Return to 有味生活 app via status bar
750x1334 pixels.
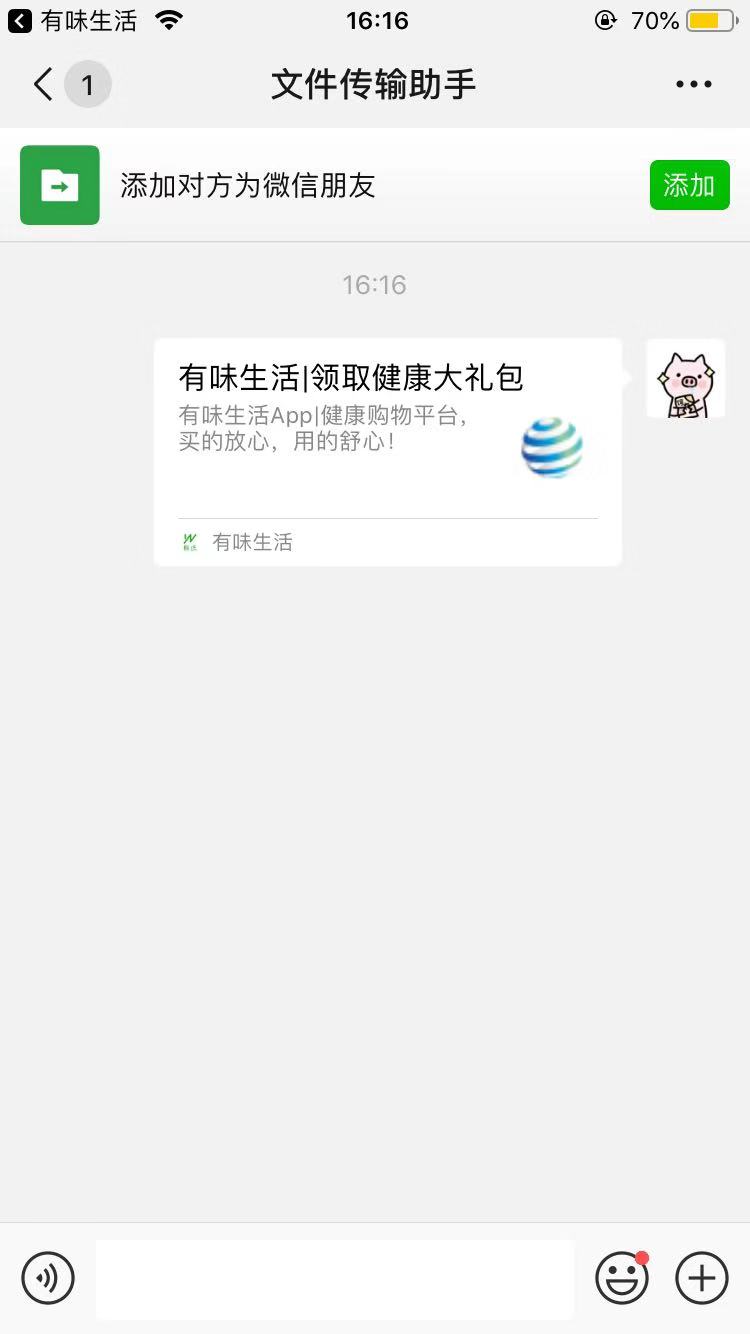pyautogui.click(x=72, y=20)
